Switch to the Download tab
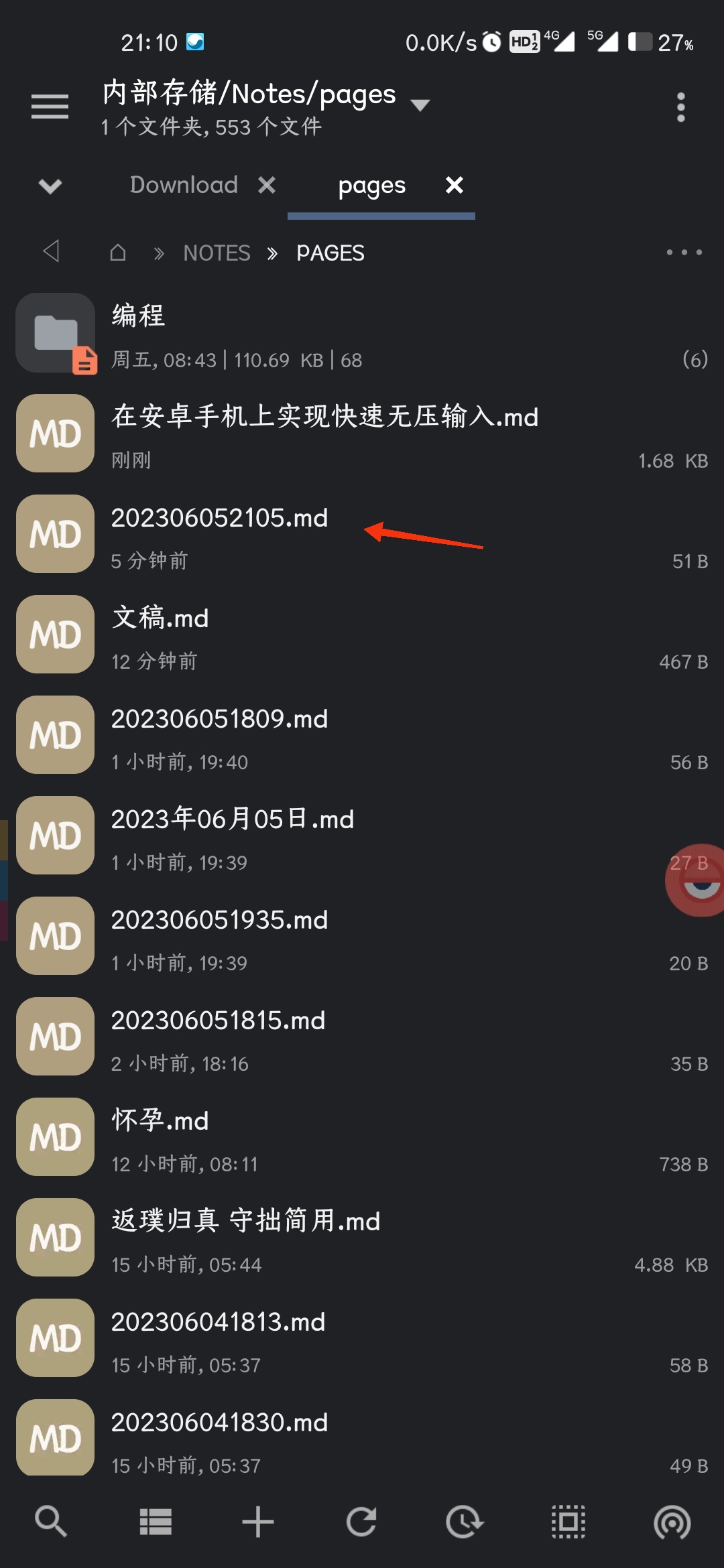This screenshot has height=1568, width=724. click(x=184, y=185)
